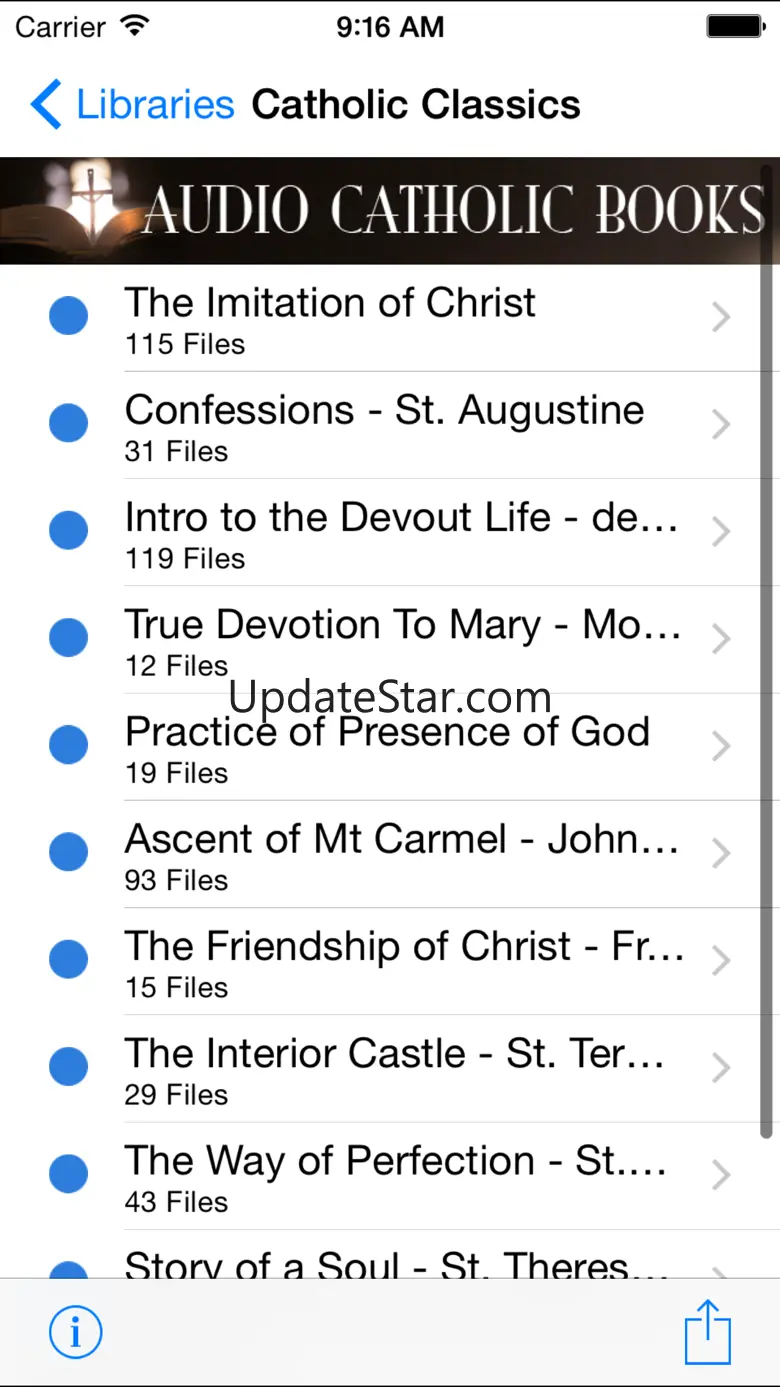
Task: Tap the info icon
Action: point(75,1332)
